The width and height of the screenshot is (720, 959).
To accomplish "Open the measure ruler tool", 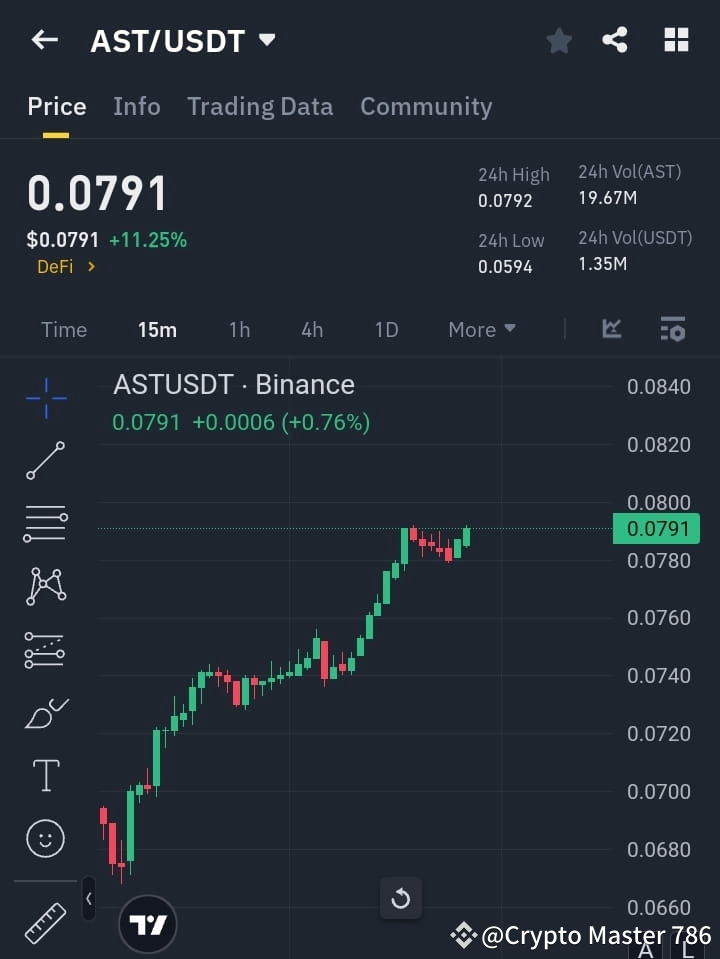I will (x=45, y=922).
